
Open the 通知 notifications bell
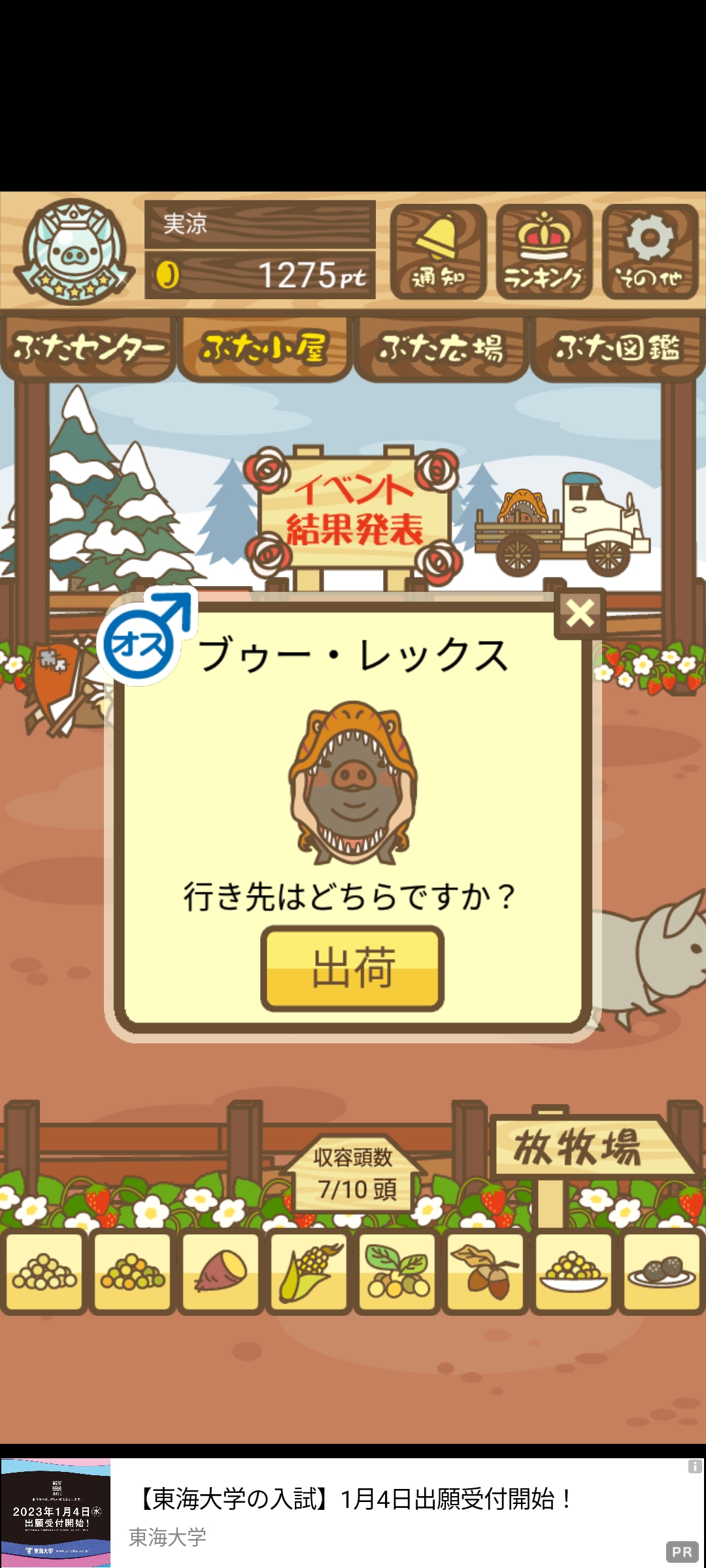coord(438,252)
